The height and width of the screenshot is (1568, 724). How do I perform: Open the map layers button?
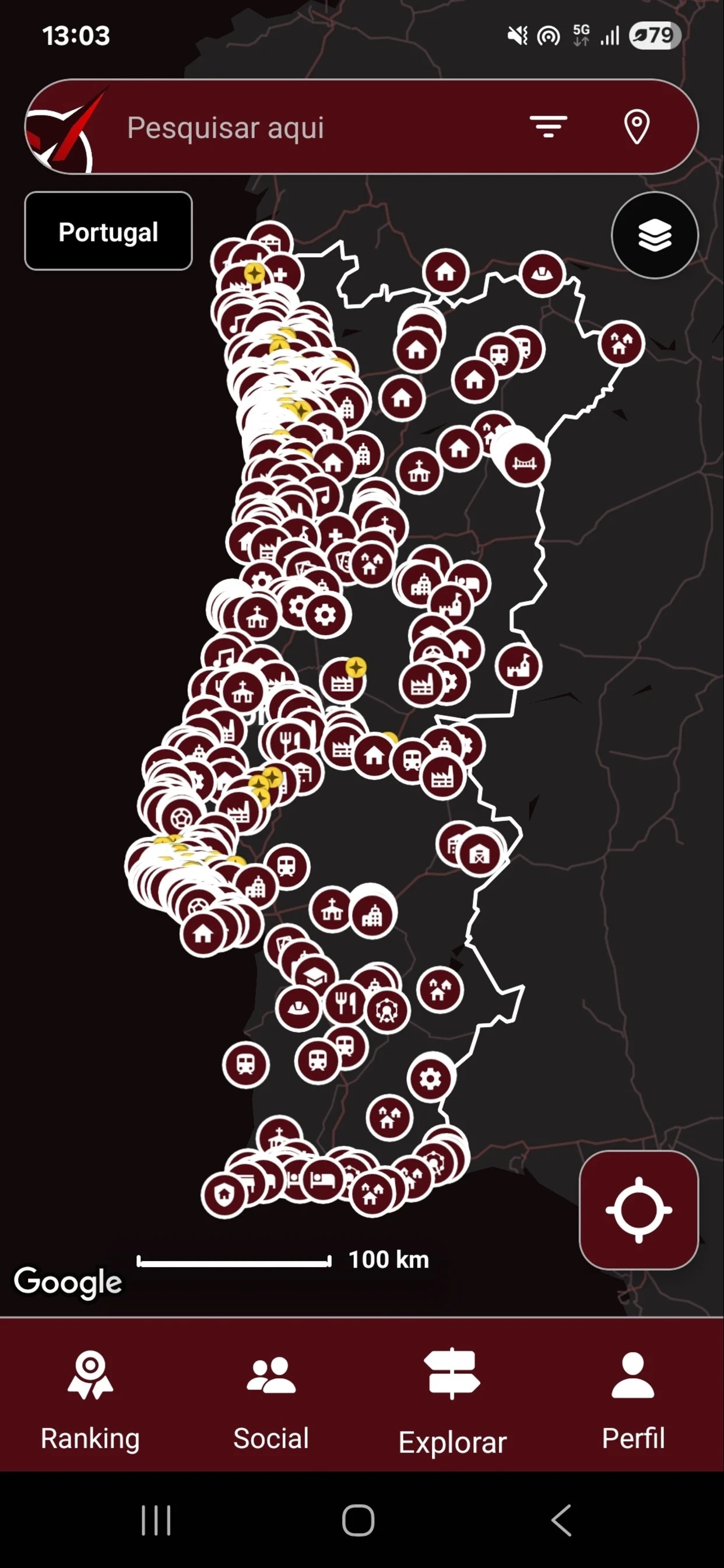[x=655, y=235]
